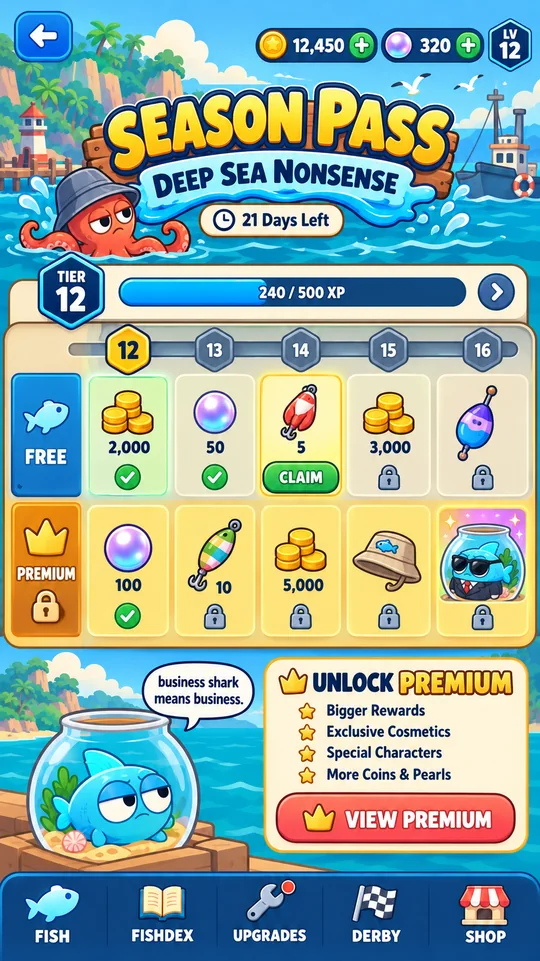Viewport: 540px width, 961px height.
Task: Check the premium 10 lures reward
Action: click(215, 571)
